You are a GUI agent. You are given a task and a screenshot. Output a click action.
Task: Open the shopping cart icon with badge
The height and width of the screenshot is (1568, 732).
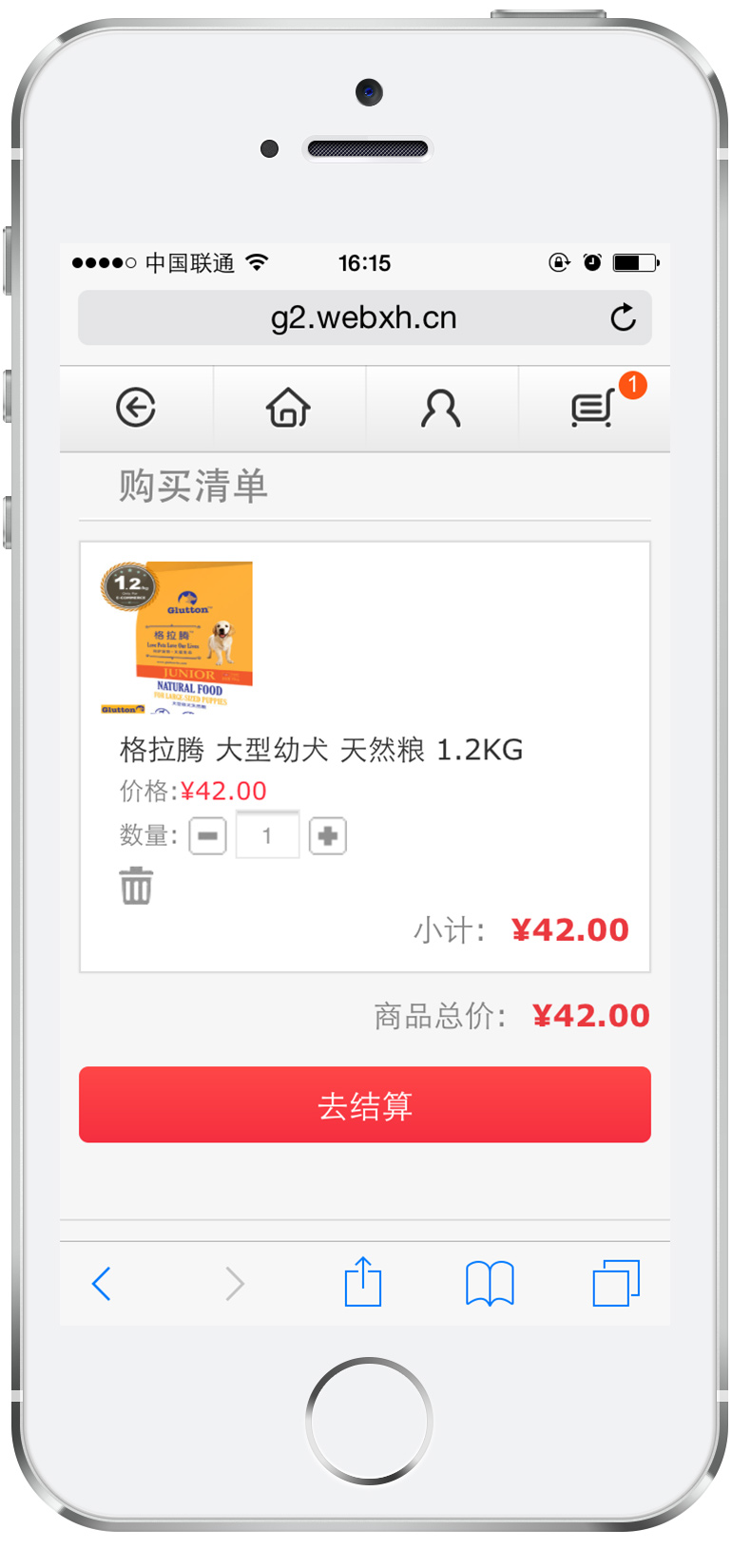pyautogui.click(x=593, y=409)
